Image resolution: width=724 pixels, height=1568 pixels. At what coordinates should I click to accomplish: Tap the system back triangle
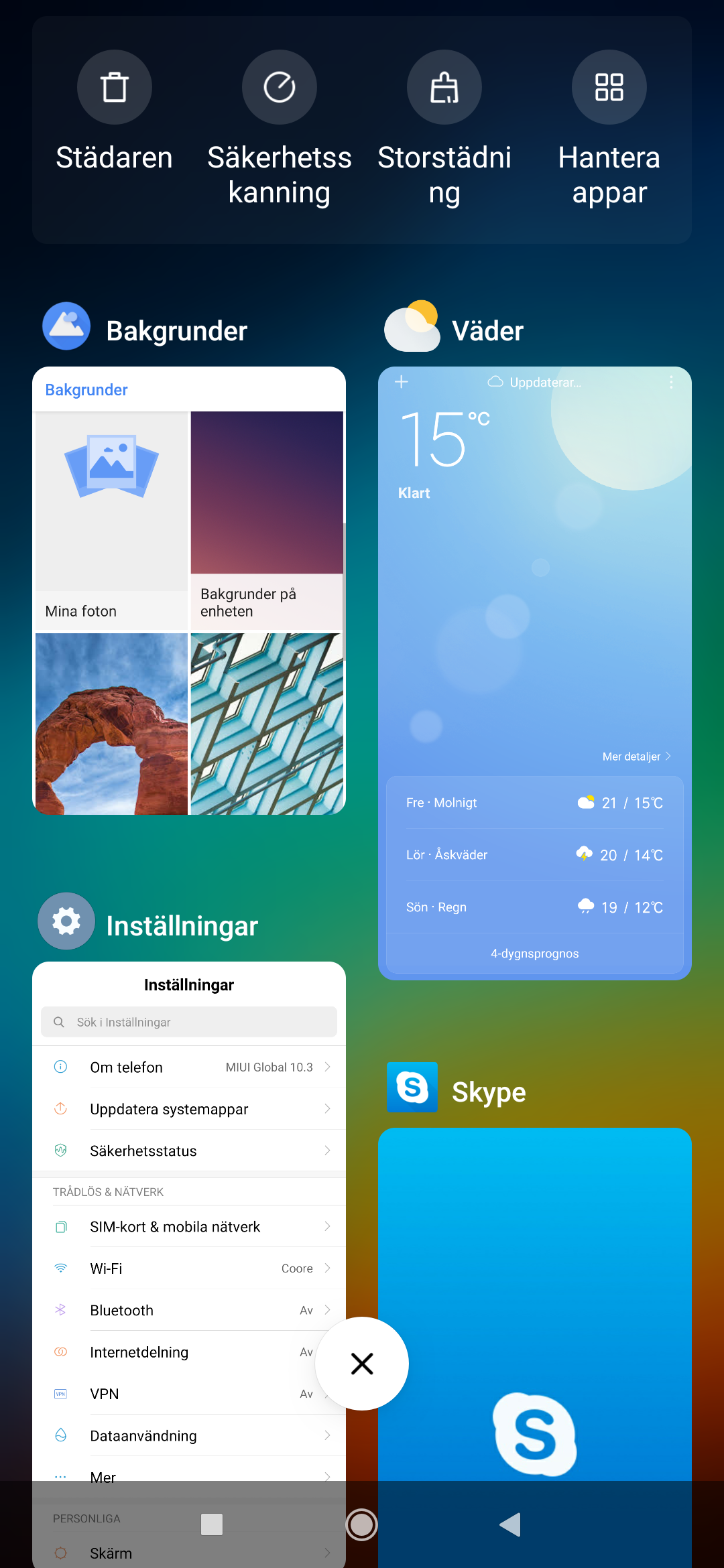(x=511, y=1525)
